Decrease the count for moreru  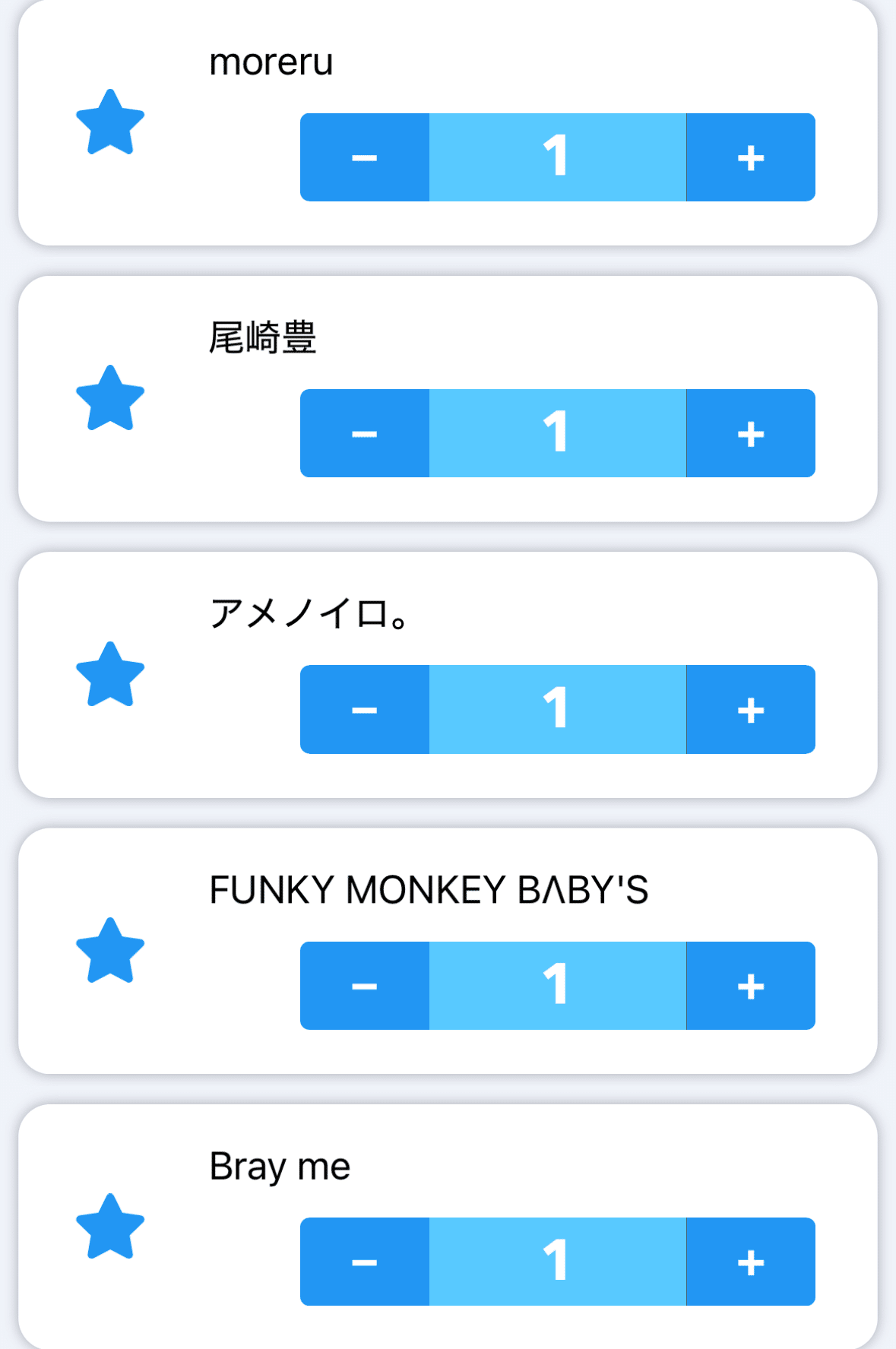365,157
